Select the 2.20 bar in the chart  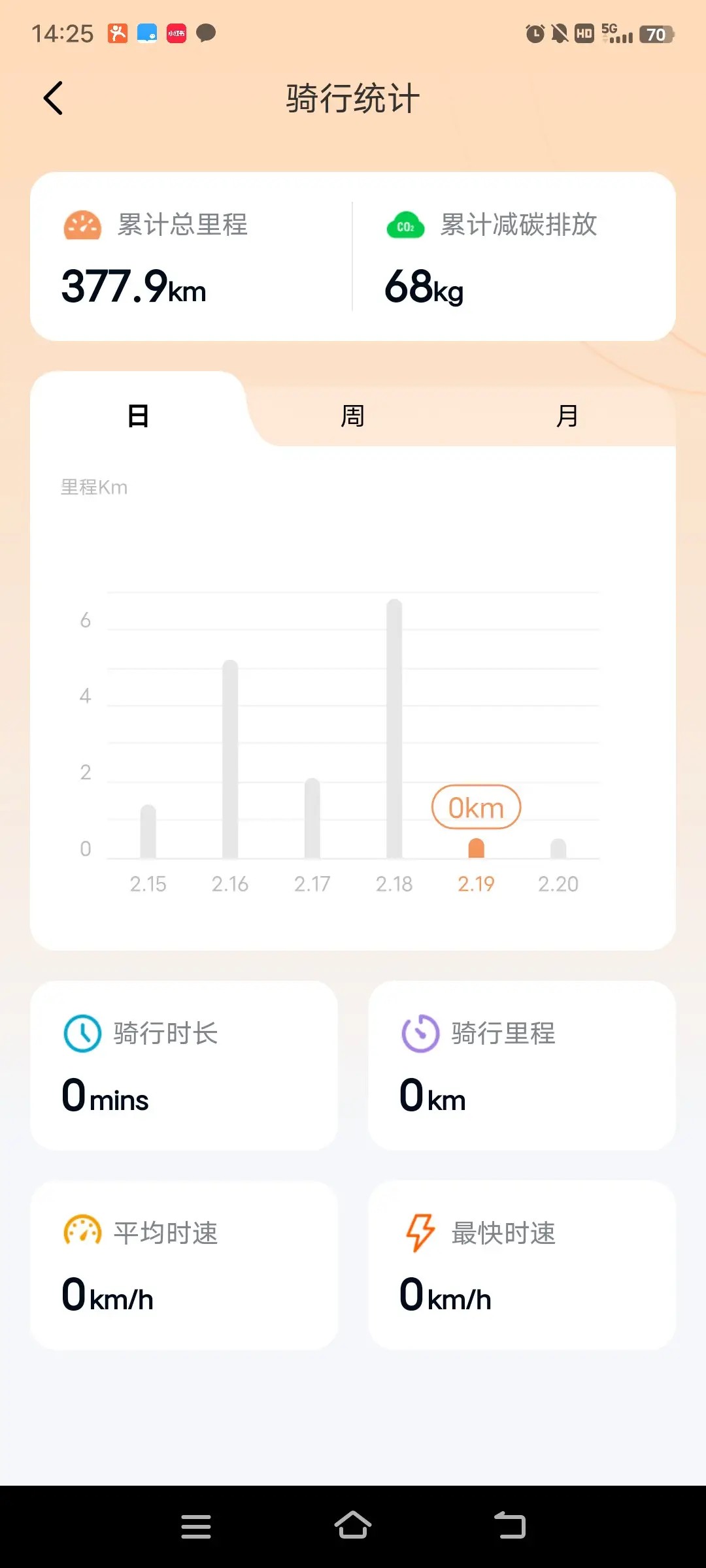pyautogui.click(x=558, y=849)
